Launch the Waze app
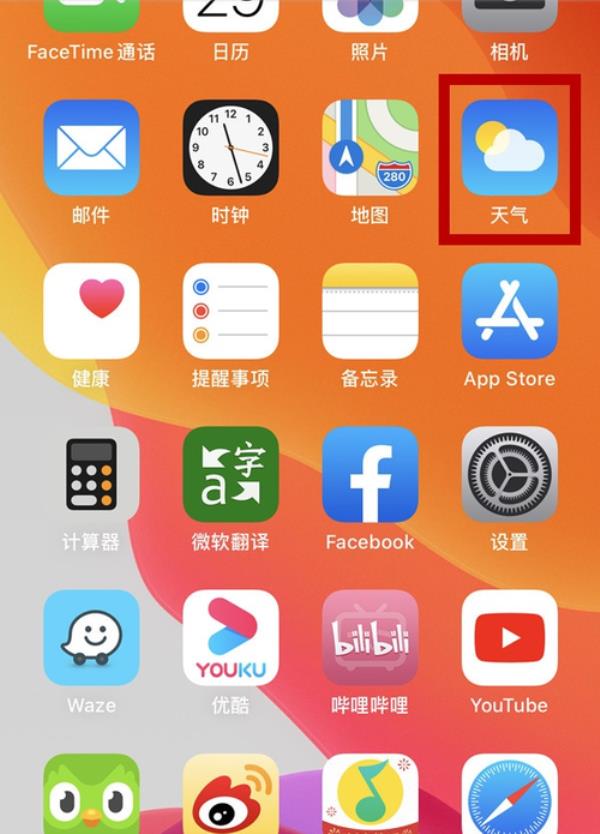Viewport: 600px width, 834px height. click(91, 638)
